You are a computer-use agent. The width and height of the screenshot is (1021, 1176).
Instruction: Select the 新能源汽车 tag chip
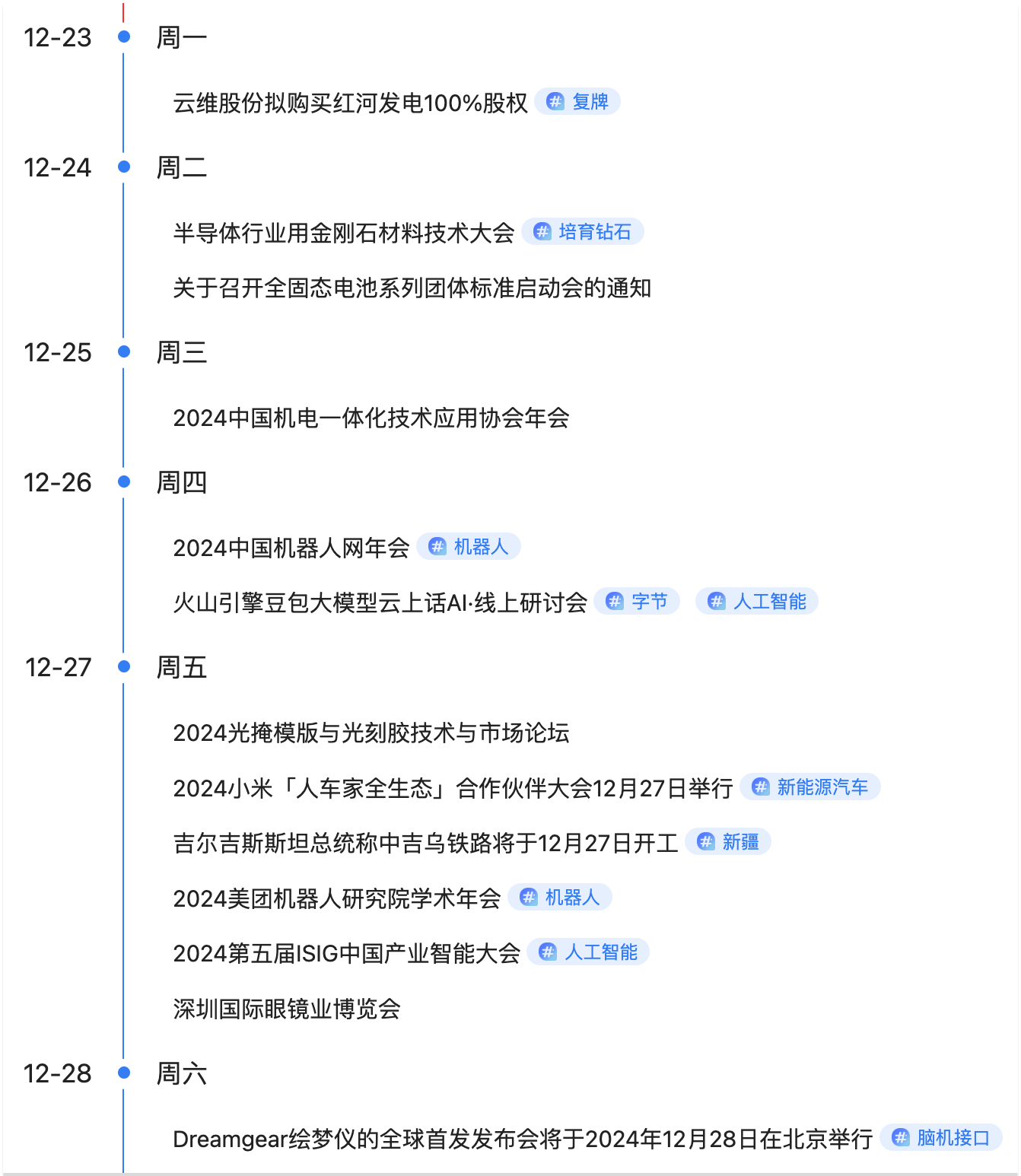coord(810,787)
